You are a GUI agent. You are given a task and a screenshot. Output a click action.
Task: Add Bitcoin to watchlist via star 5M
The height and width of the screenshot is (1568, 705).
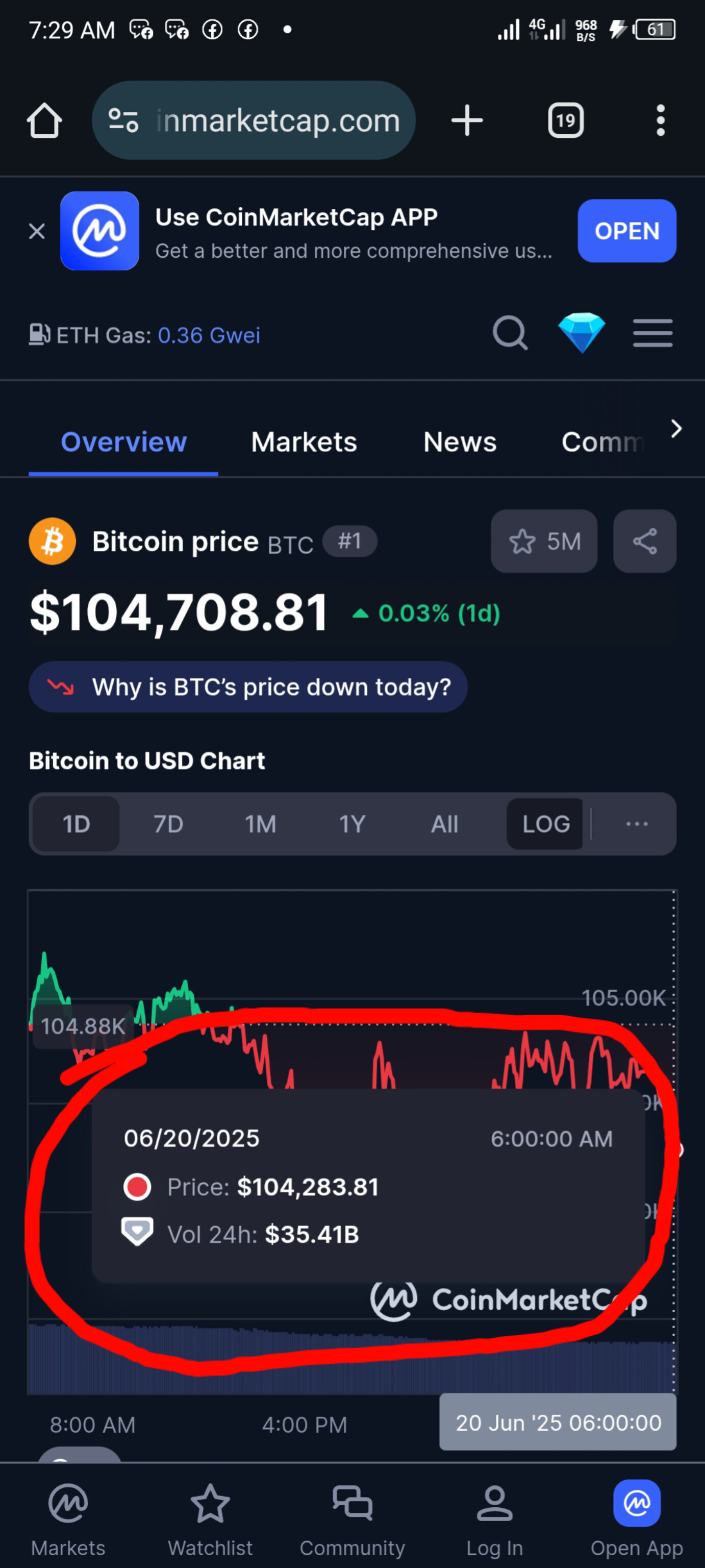pyautogui.click(x=544, y=541)
